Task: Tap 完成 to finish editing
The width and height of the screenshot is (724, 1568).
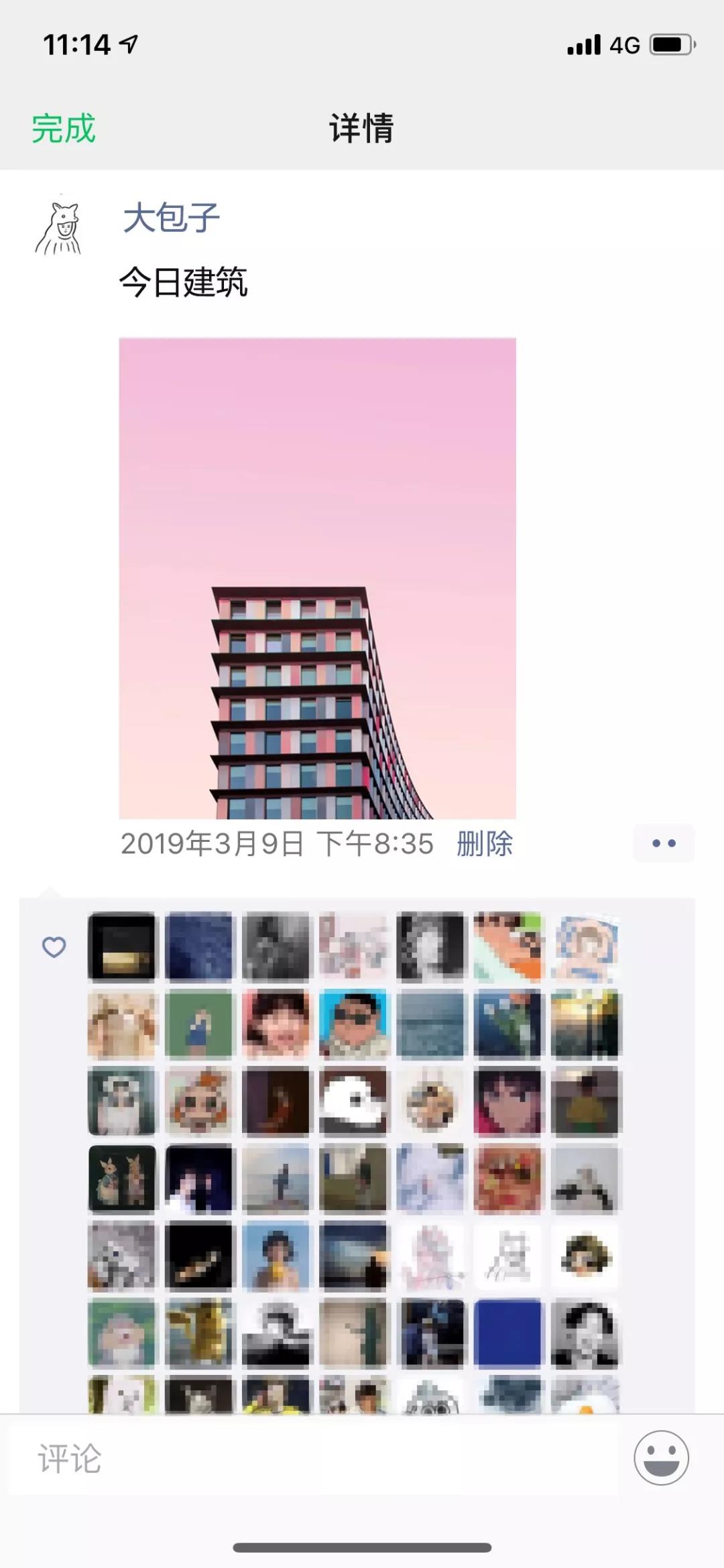Action: (x=62, y=127)
